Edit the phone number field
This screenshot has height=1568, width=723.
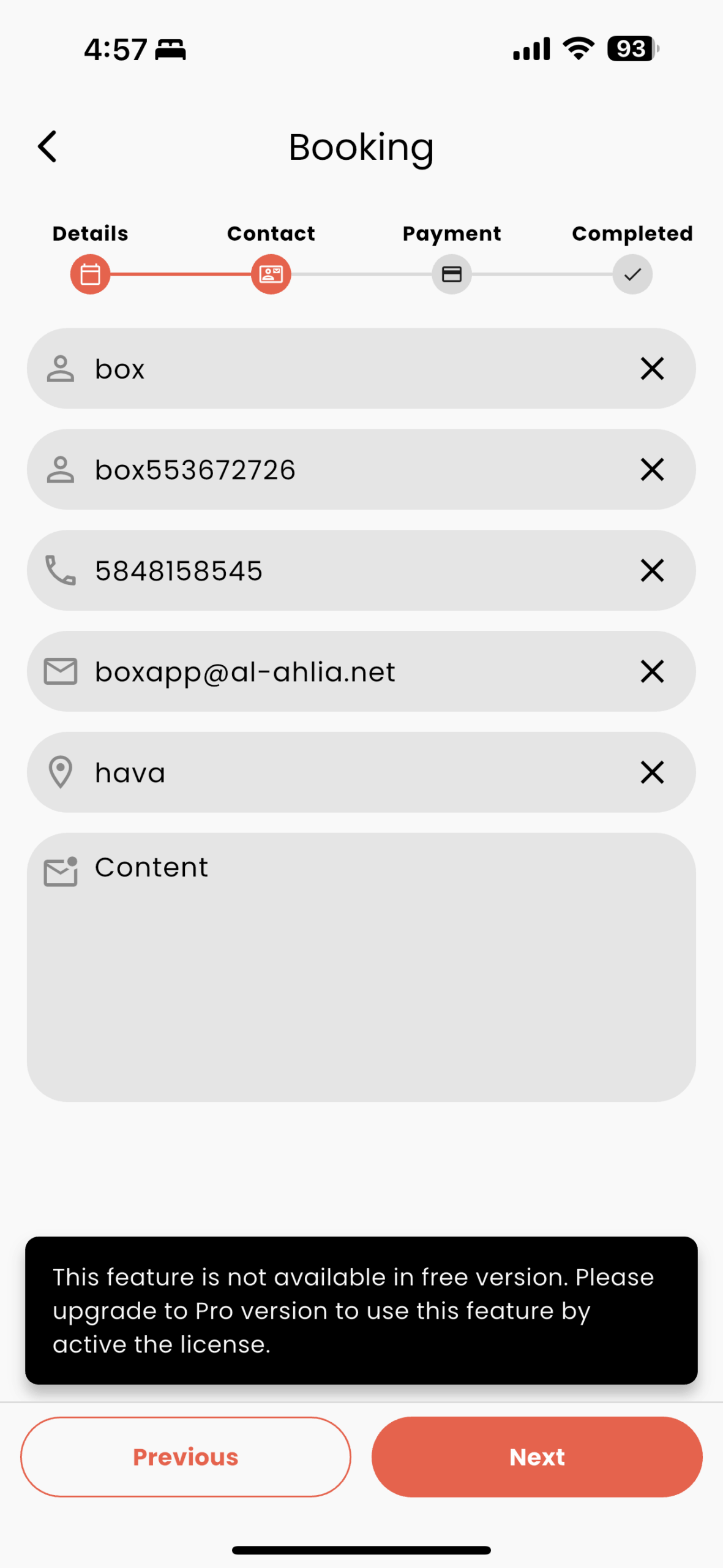pos(361,571)
